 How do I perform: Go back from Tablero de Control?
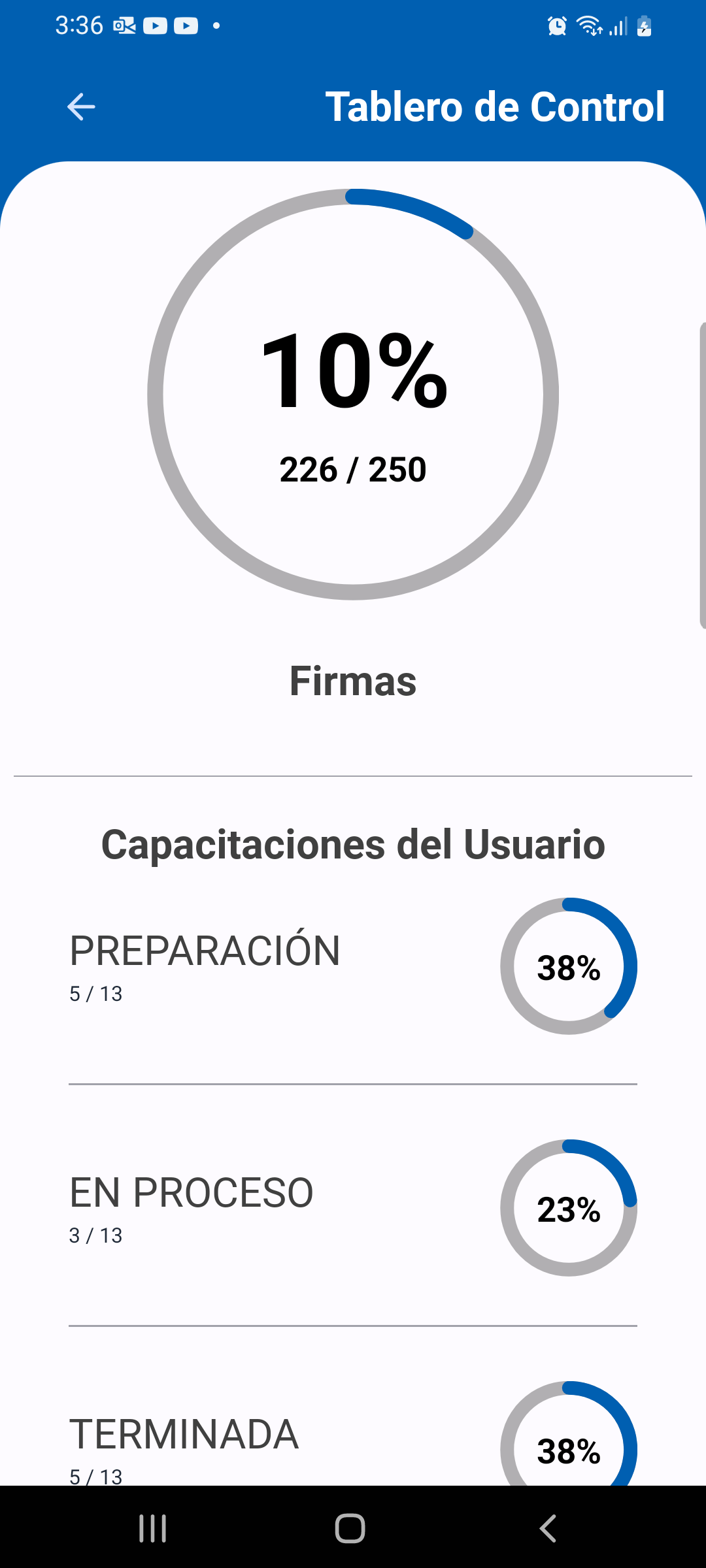(x=81, y=106)
